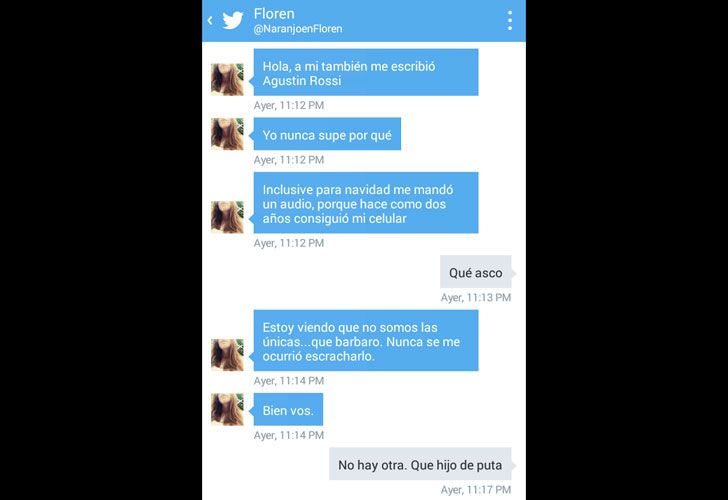Tap the avatar beside 'Yo nunca supe por qué'
The width and height of the screenshot is (728, 500).
point(227,134)
